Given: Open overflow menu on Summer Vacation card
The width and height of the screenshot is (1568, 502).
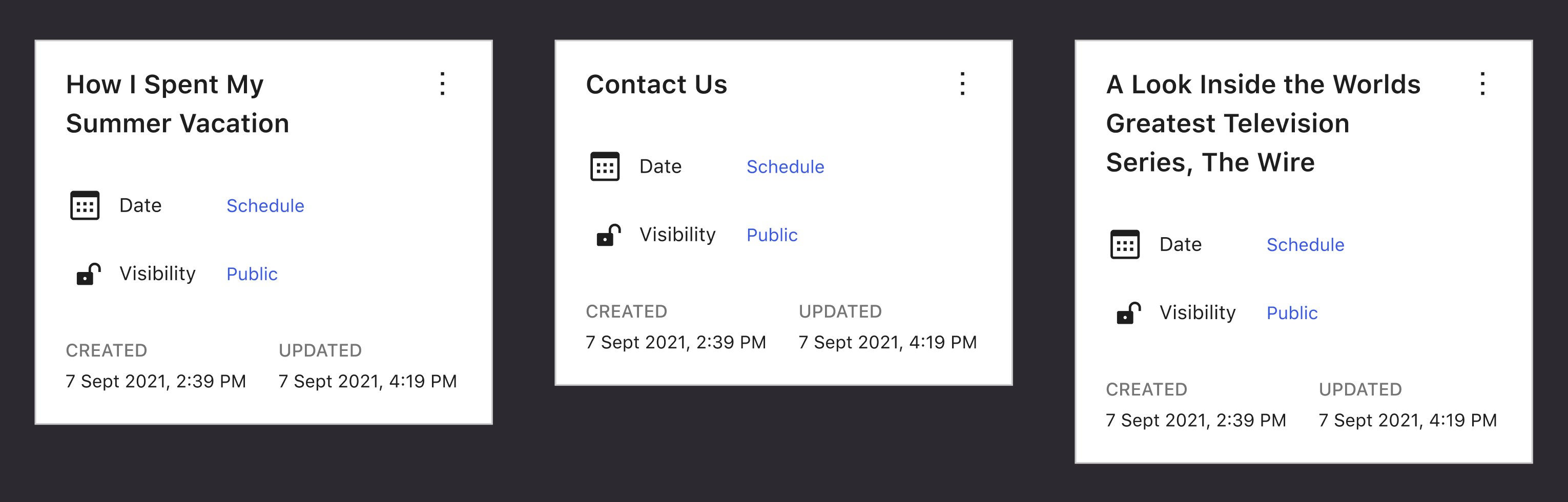Looking at the screenshot, I should pos(443,84).
